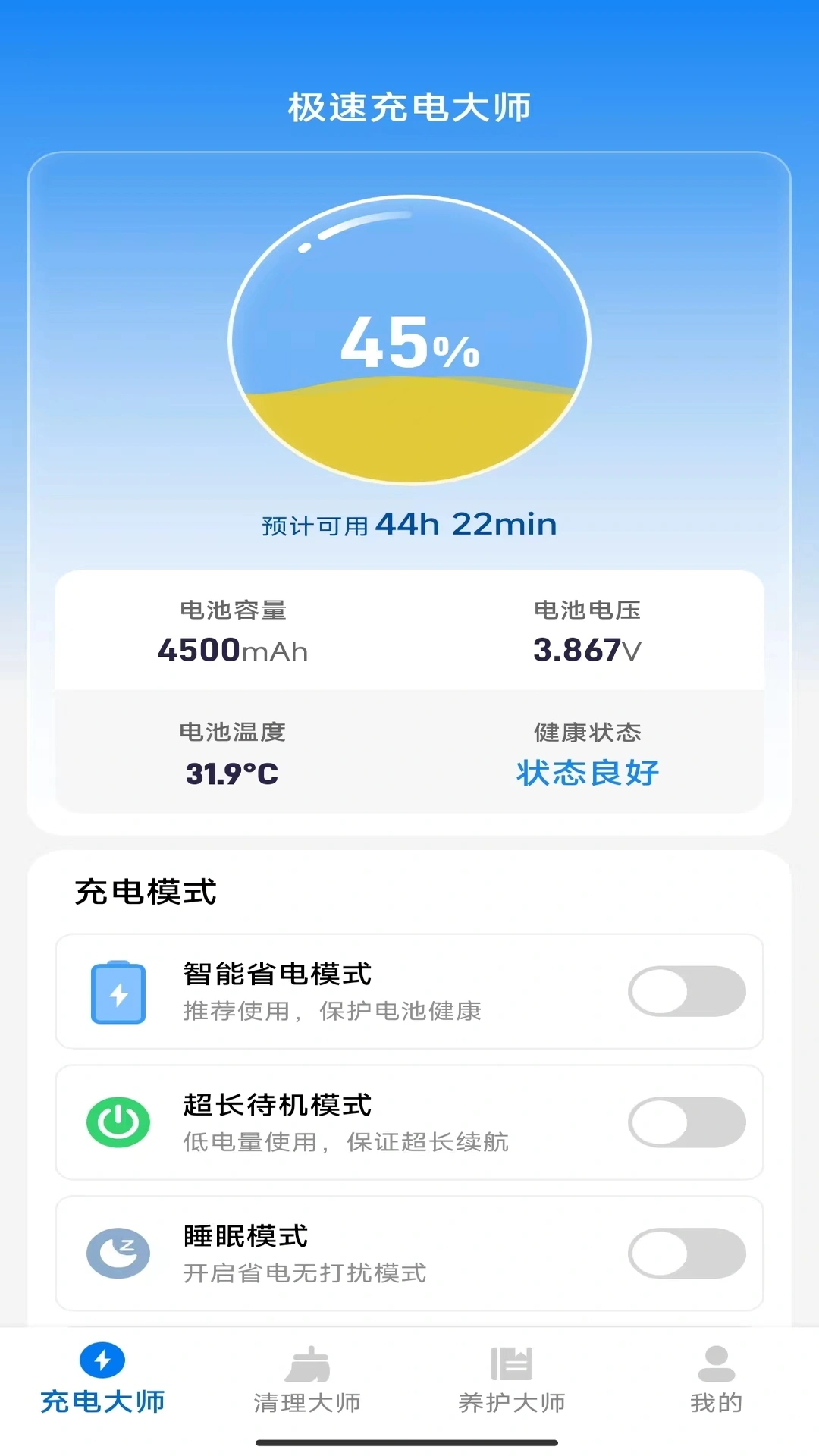Click the 45% battery level bubble
The width and height of the screenshot is (819, 1456).
(x=409, y=340)
